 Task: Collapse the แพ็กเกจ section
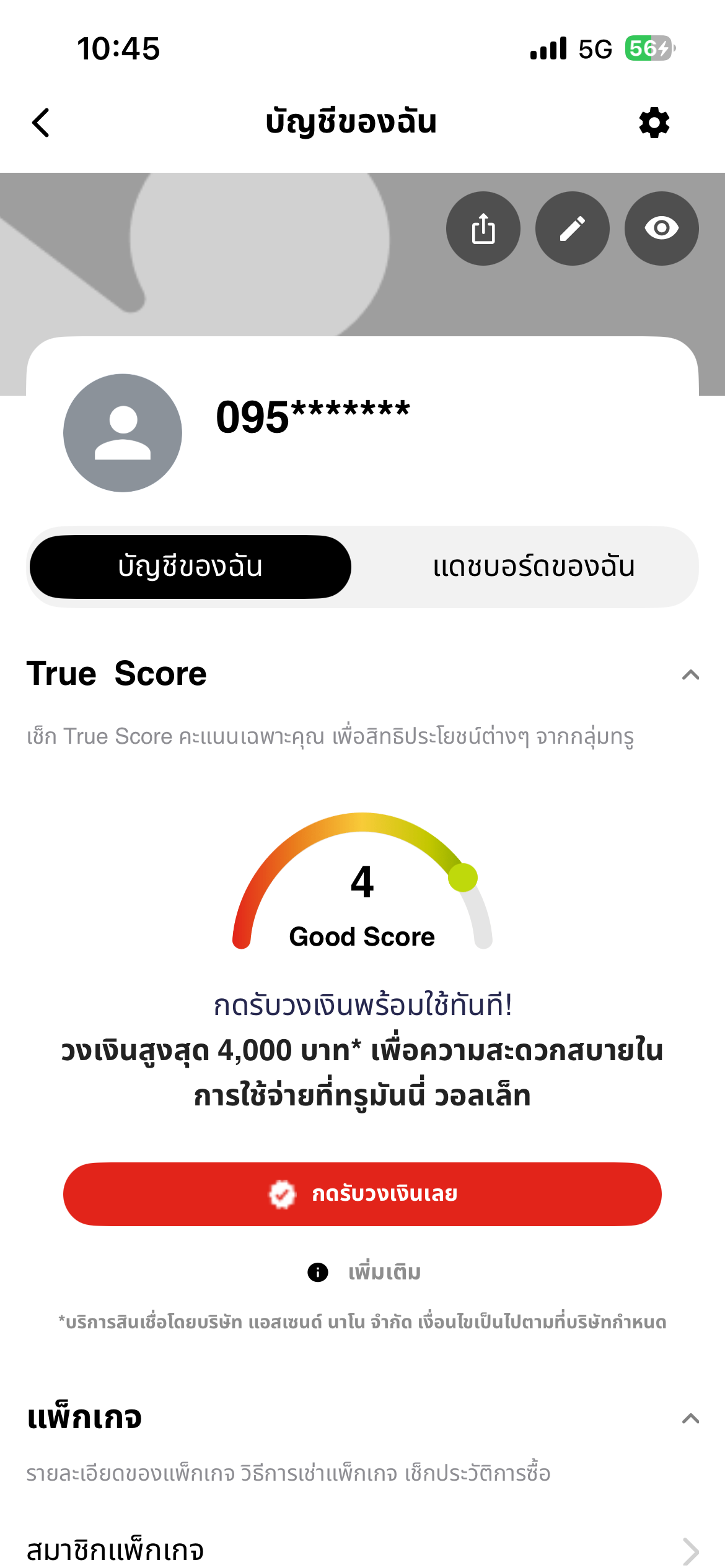690,1418
